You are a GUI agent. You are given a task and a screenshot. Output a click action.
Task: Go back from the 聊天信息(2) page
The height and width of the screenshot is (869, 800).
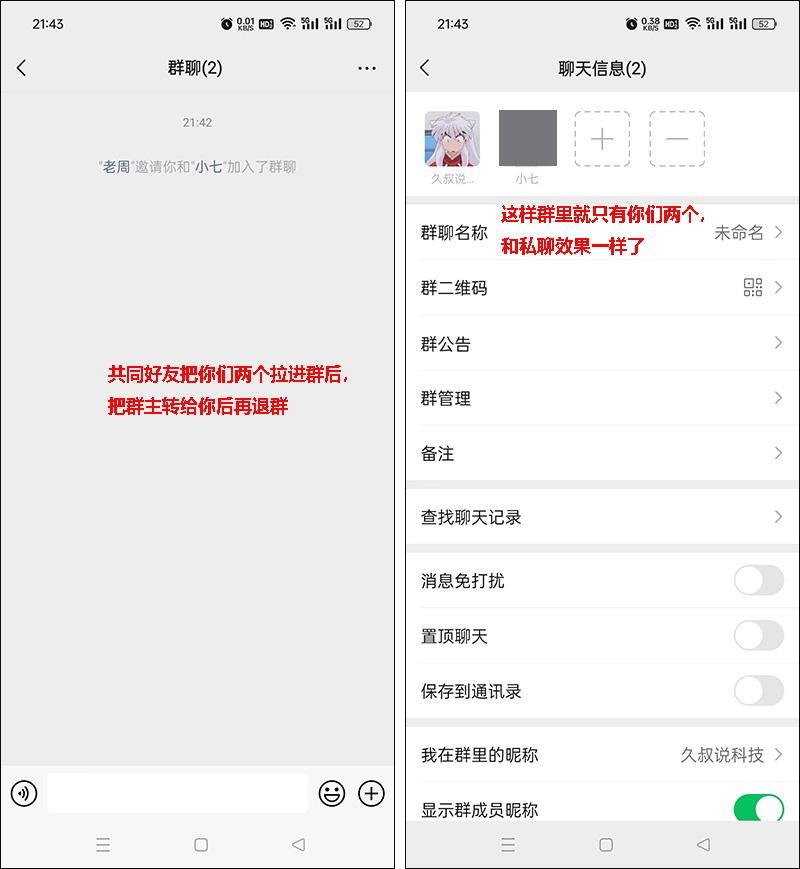tap(425, 68)
